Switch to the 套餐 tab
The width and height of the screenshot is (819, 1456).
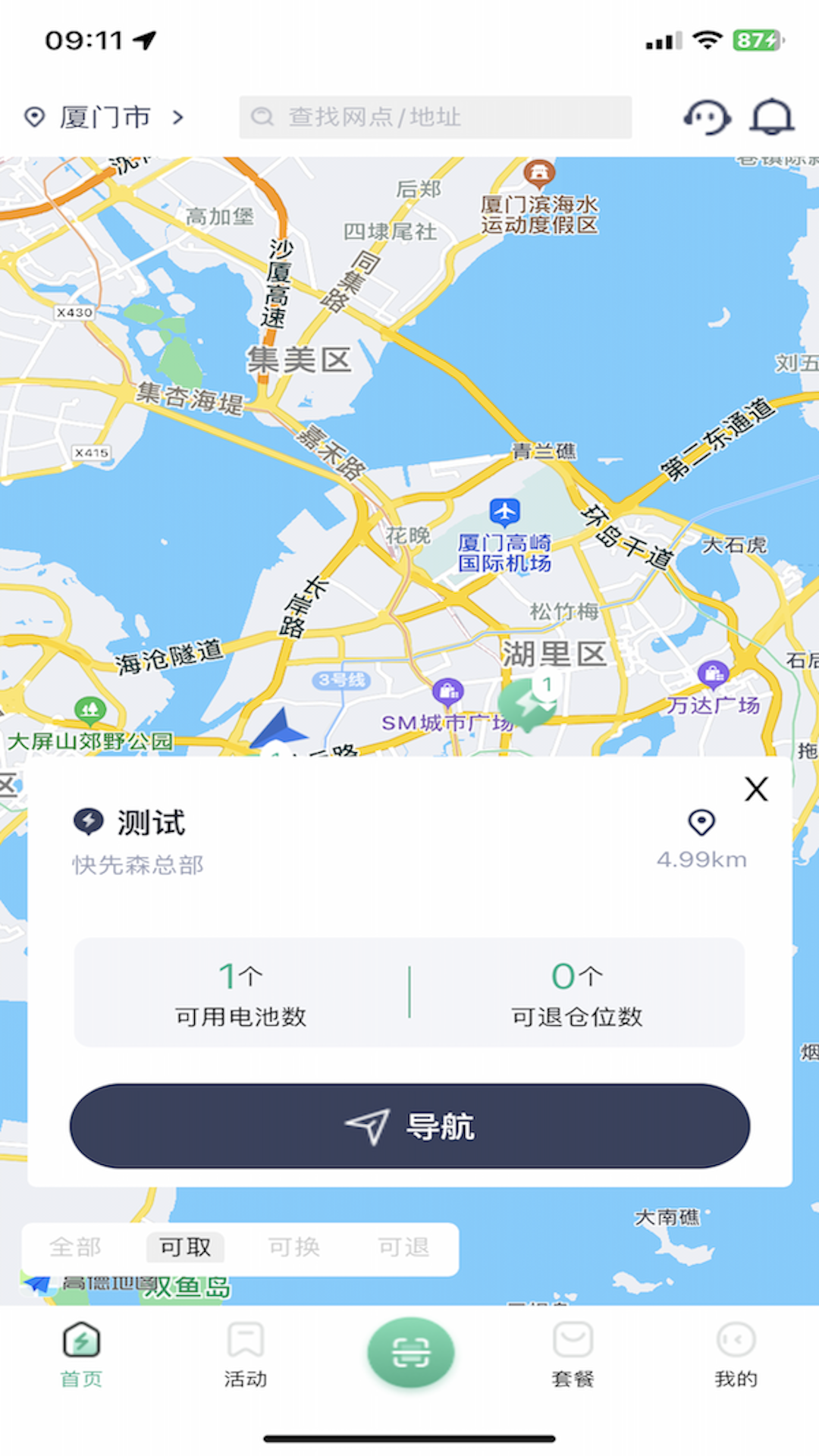click(x=573, y=1355)
